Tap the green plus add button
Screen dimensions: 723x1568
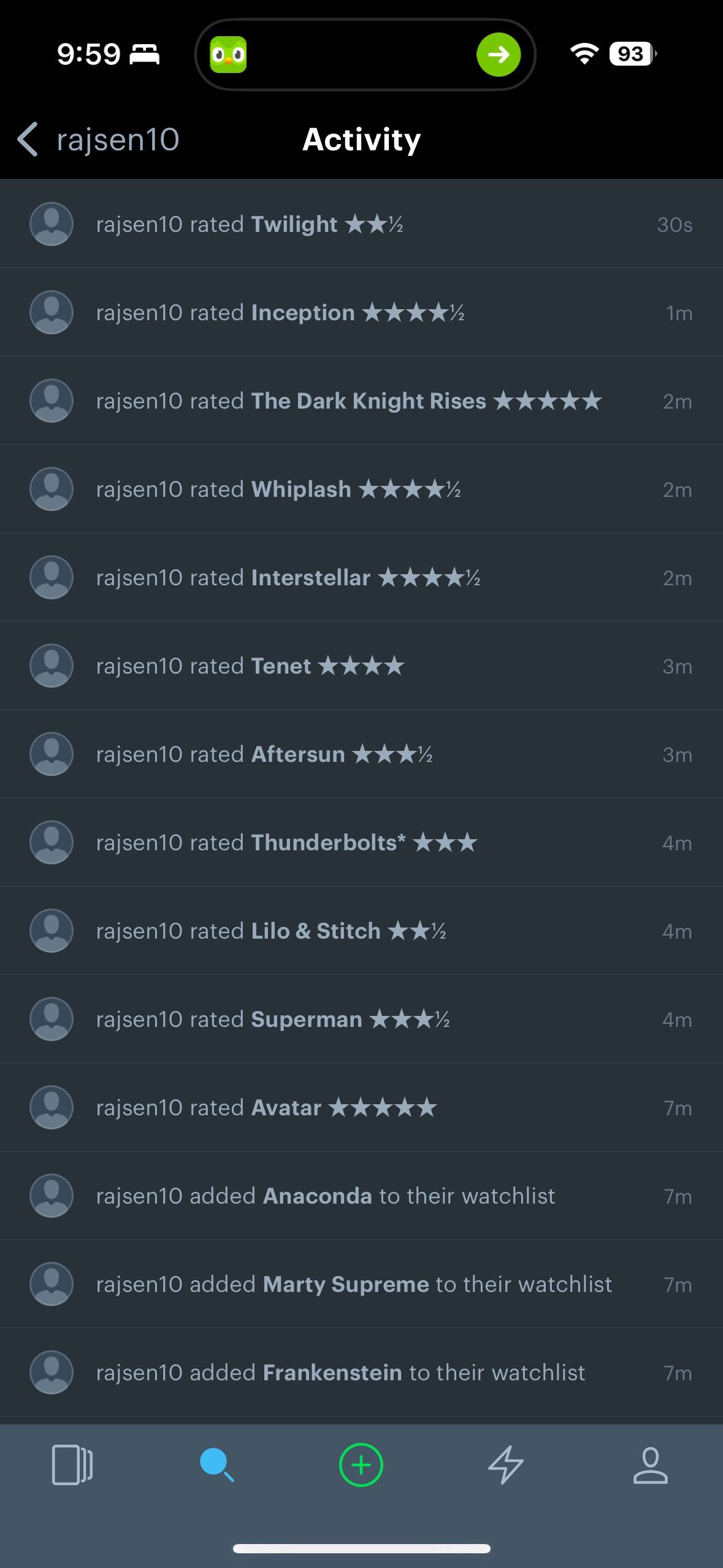[x=361, y=1465]
